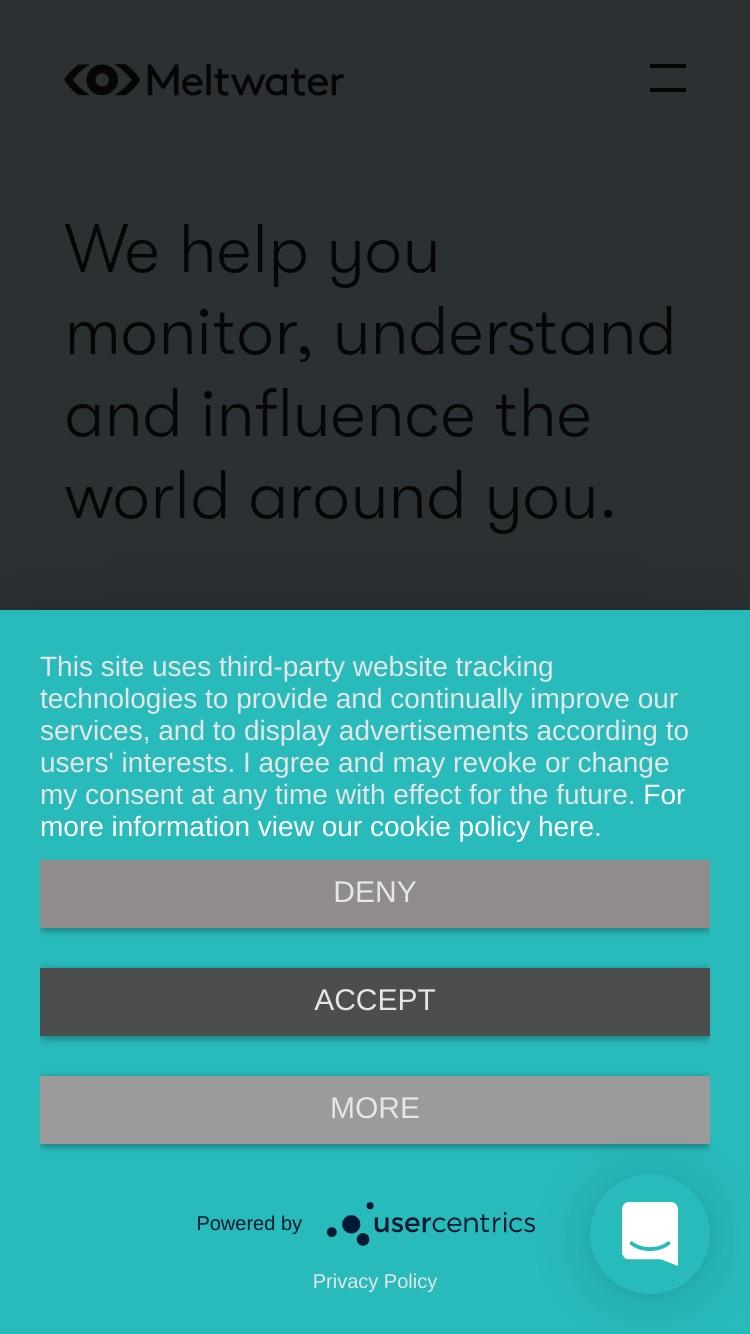Open the chat support bubble
This screenshot has height=1334, width=750.
[650, 1234]
